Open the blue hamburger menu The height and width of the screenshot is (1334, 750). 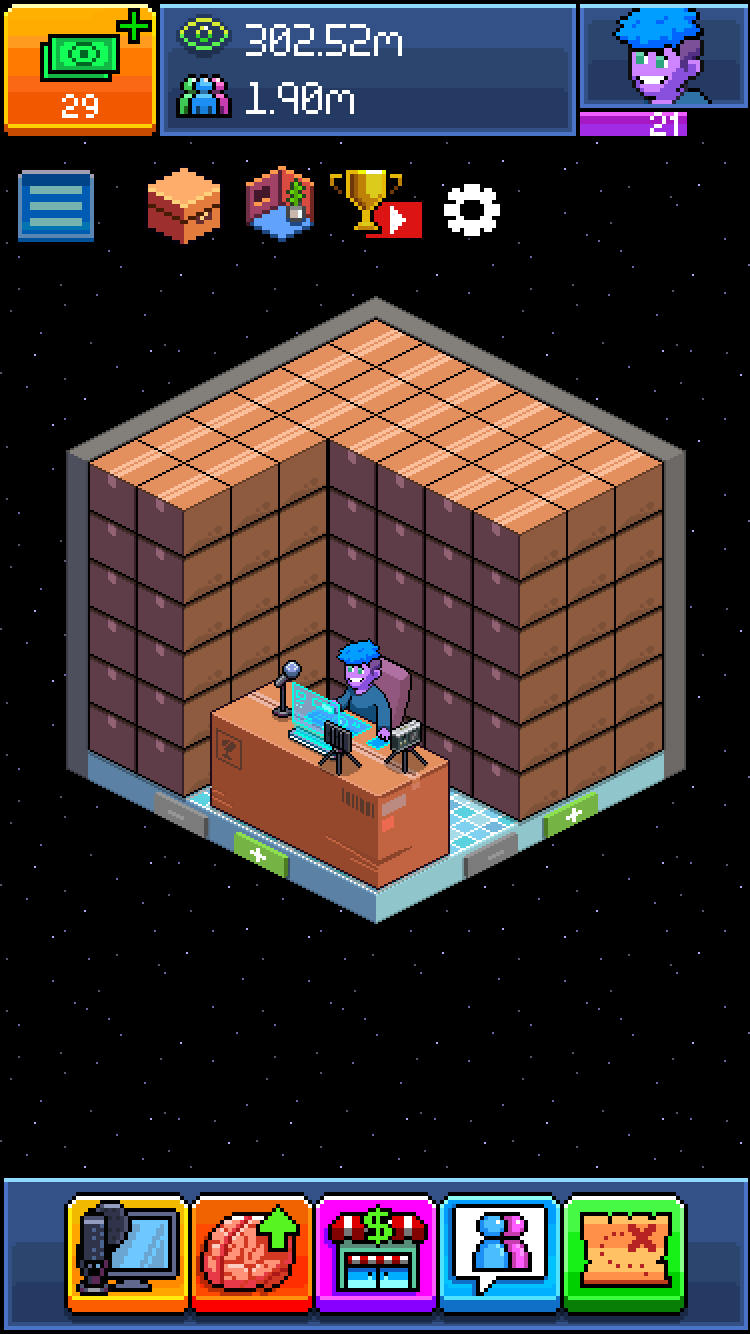56,206
